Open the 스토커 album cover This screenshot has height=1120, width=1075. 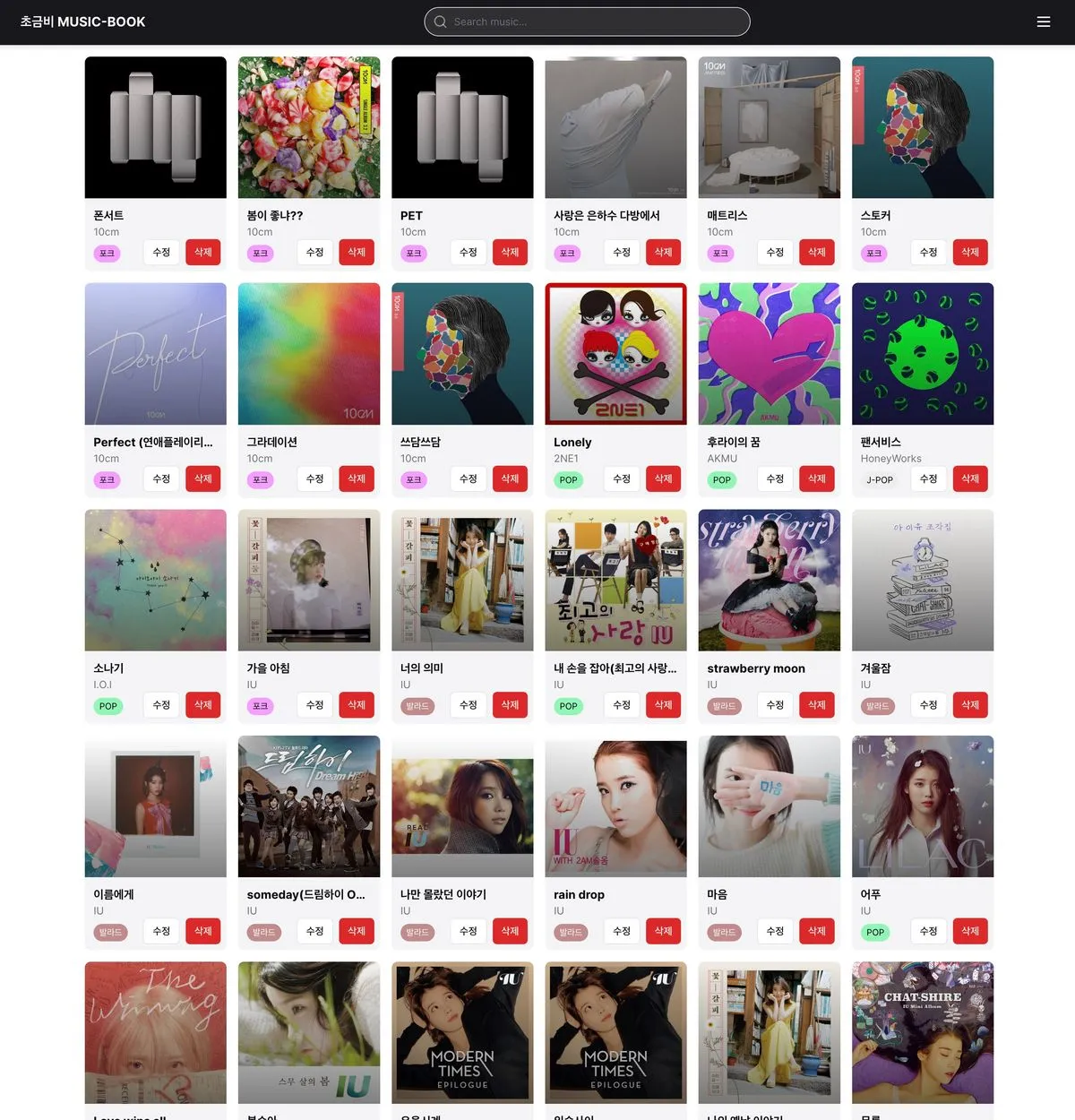[x=922, y=127]
